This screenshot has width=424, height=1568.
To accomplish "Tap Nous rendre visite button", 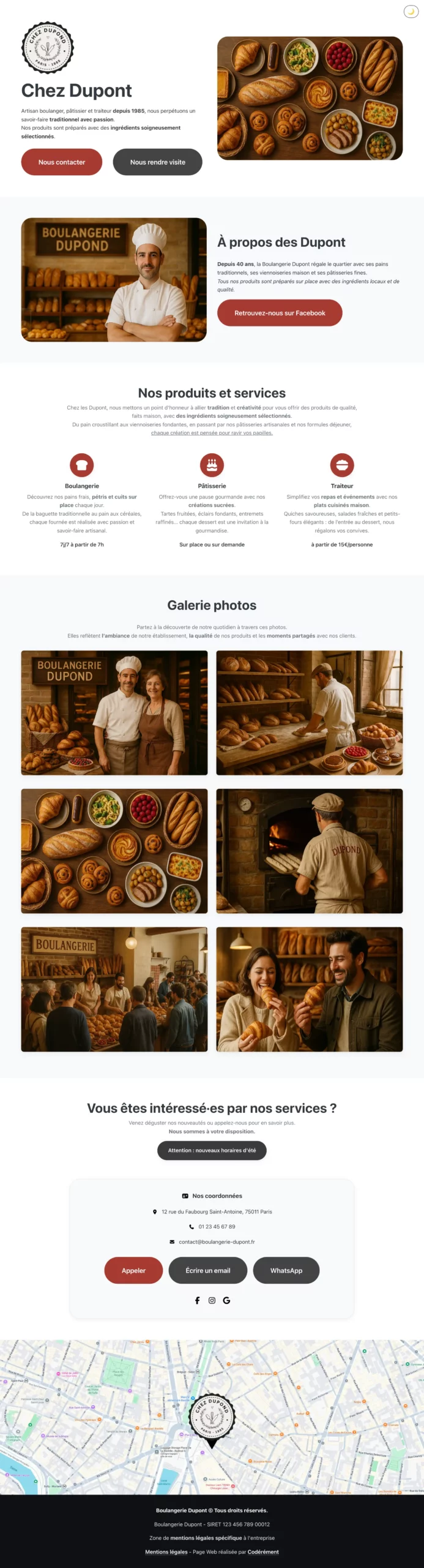I will coord(157,162).
